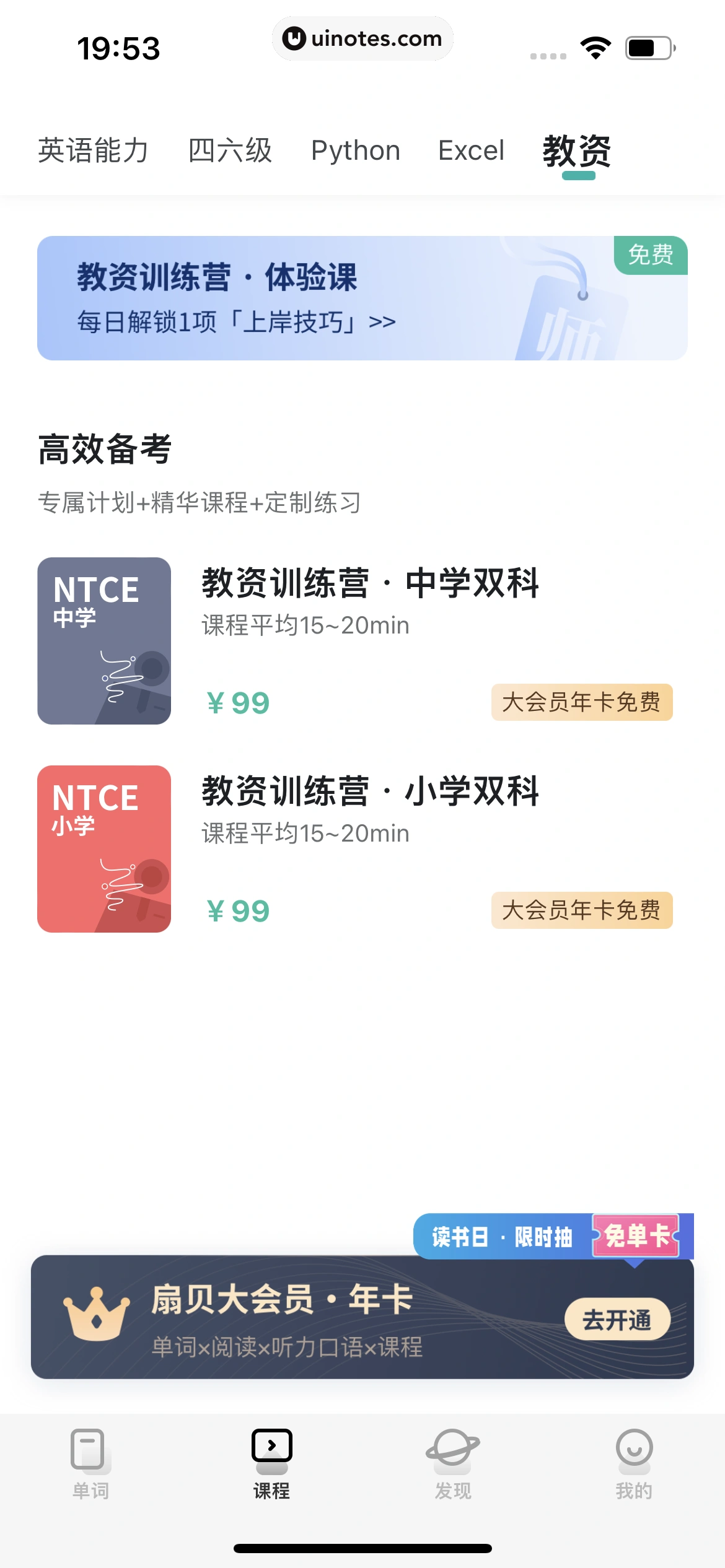
Task: Expand 每日解锁1项「上岸技巧」 via the arrows
Action: coord(383,321)
